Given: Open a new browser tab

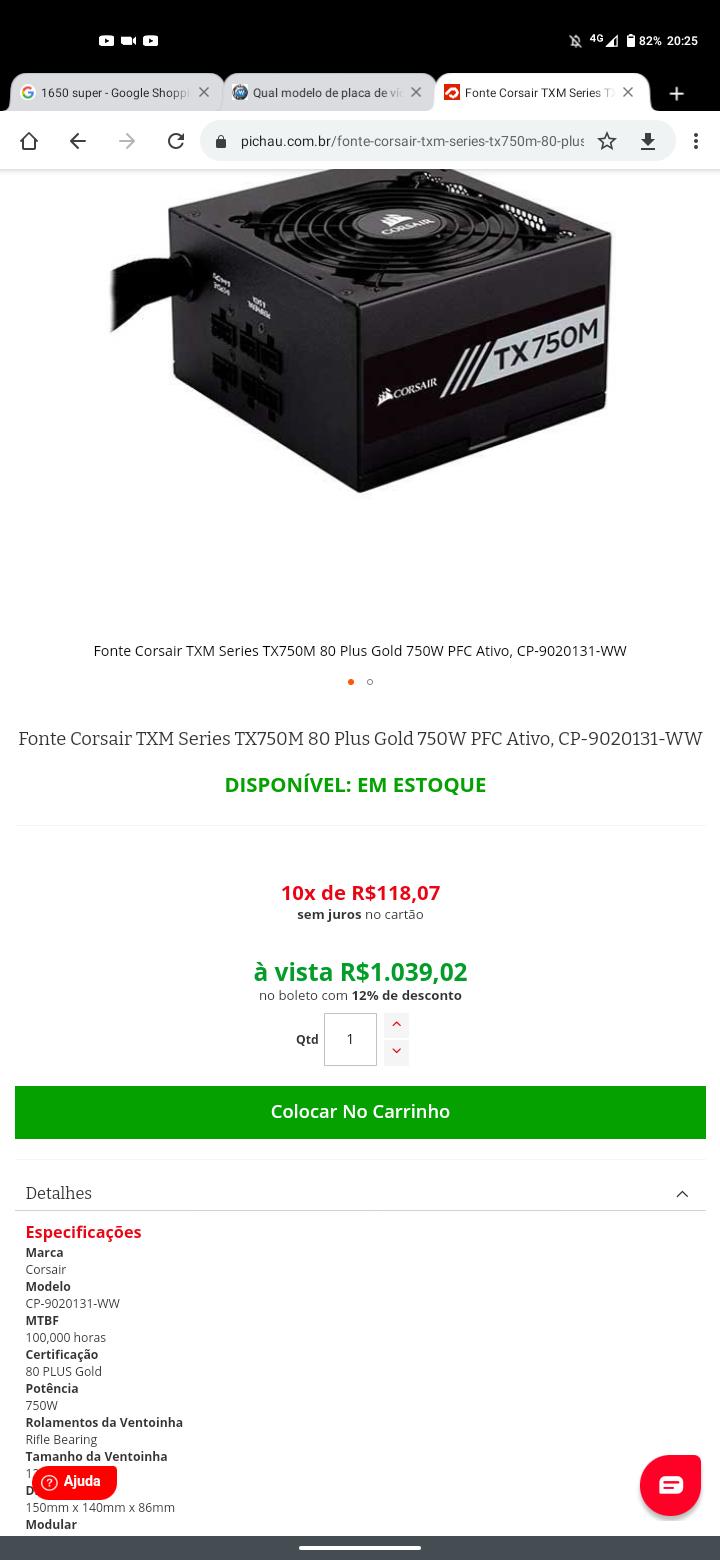Looking at the screenshot, I should (677, 93).
